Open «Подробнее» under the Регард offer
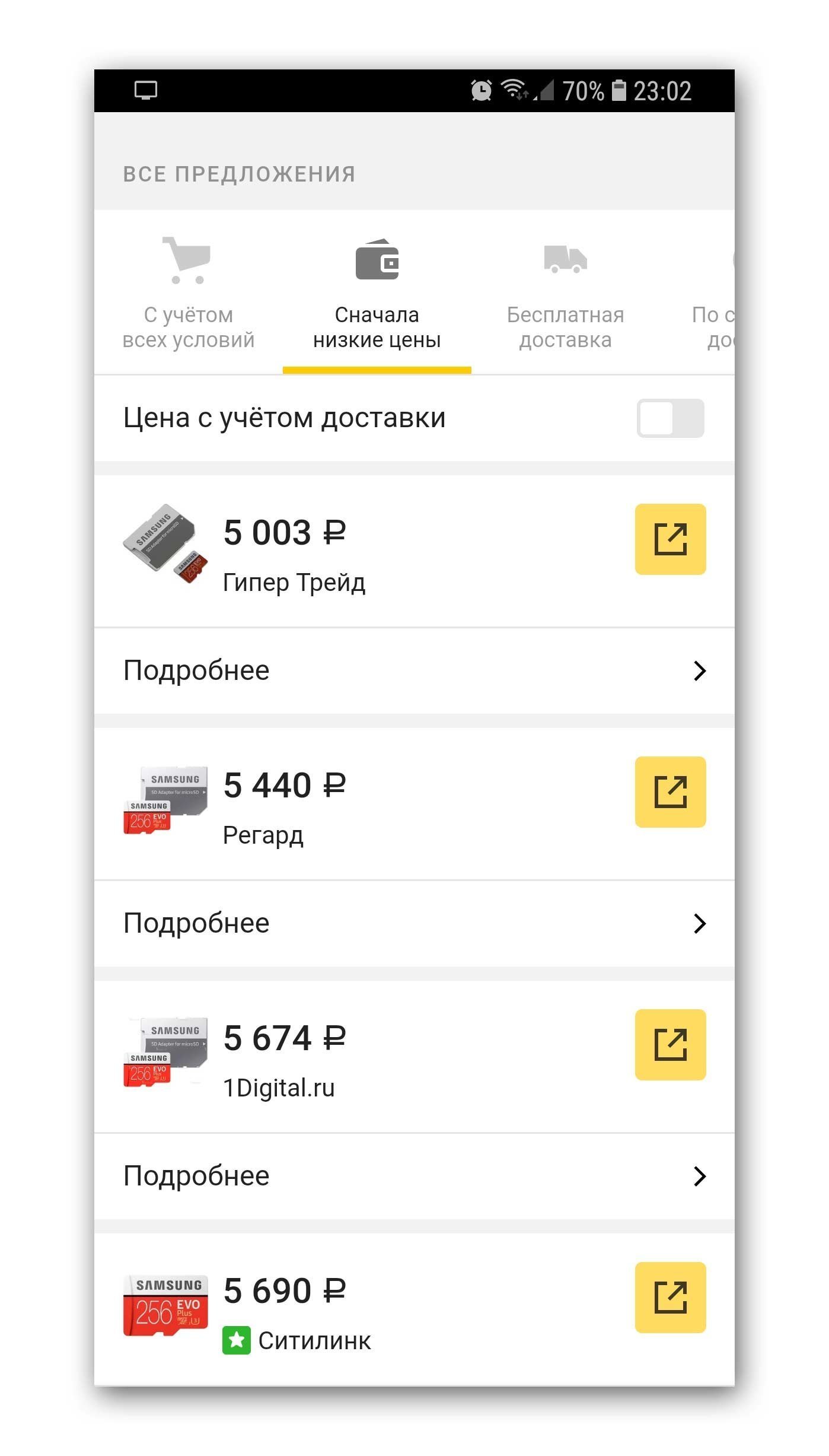 pos(414,924)
